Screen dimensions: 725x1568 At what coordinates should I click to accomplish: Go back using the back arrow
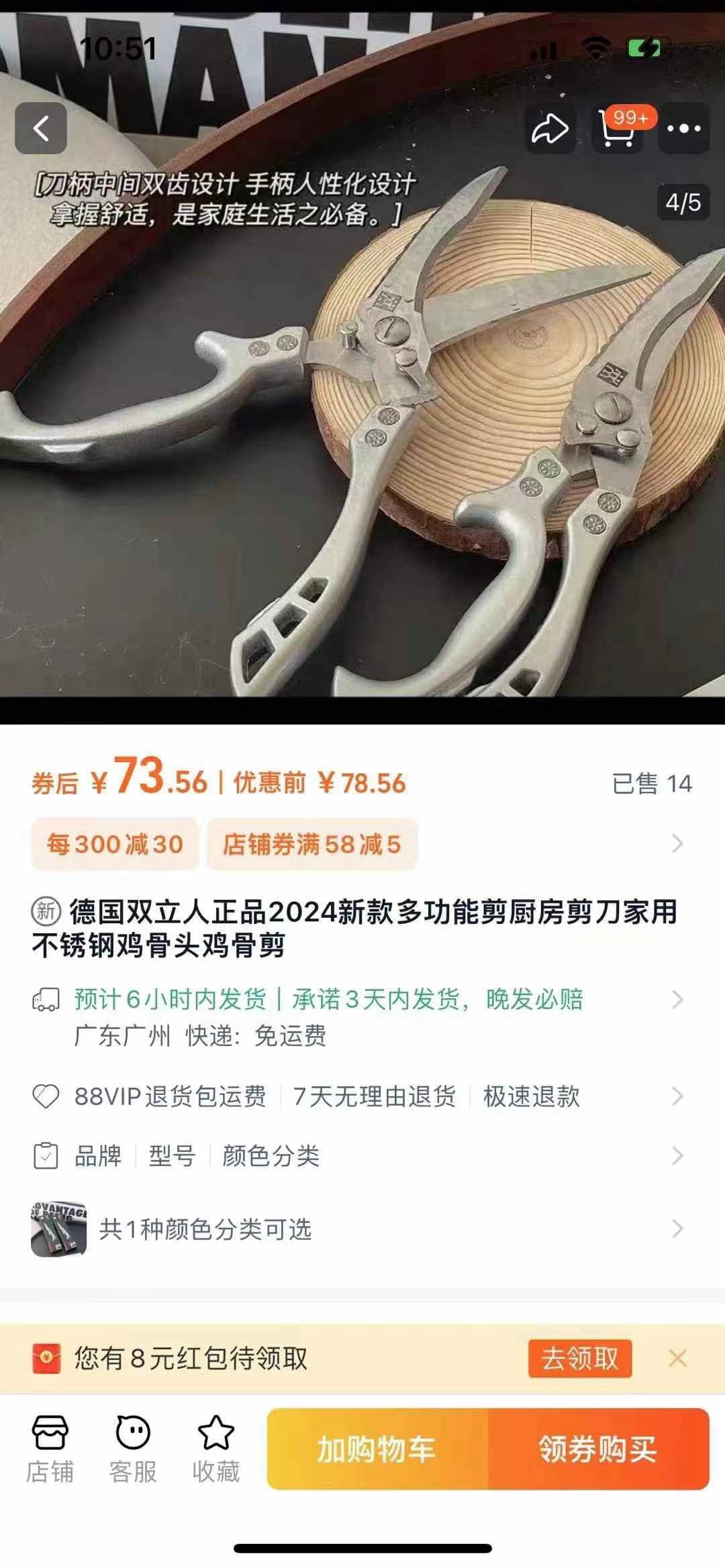[41, 128]
